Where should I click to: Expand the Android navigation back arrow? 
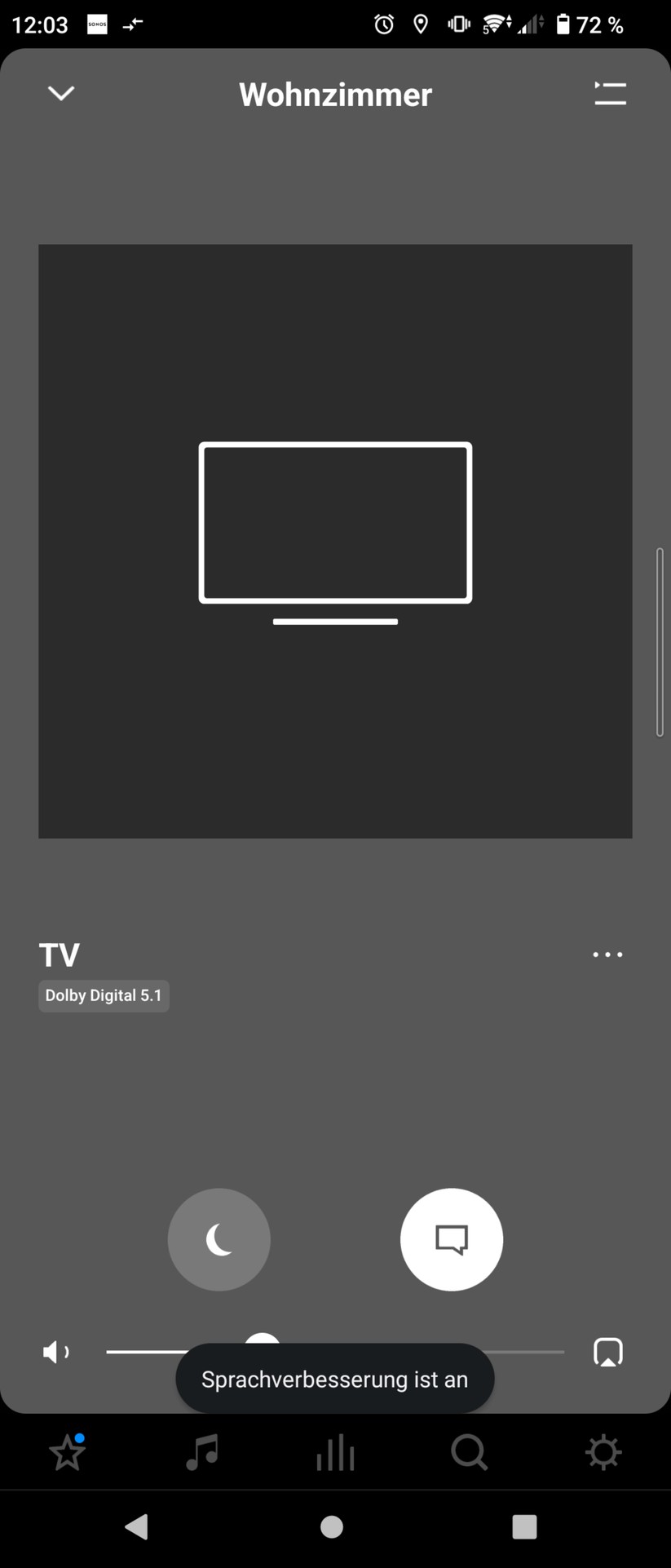pyautogui.click(x=135, y=1526)
